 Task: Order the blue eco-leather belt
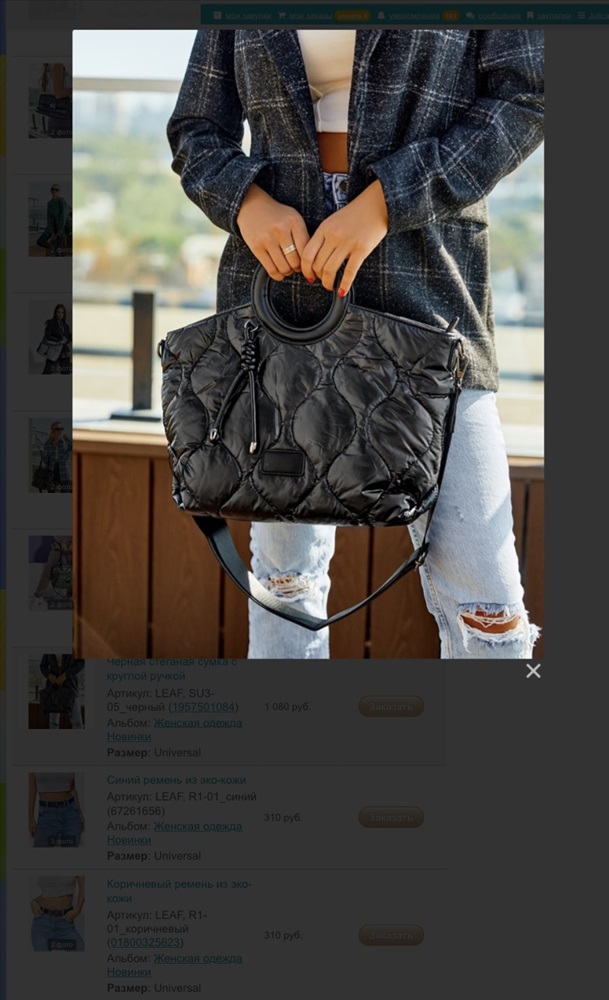tap(391, 817)
